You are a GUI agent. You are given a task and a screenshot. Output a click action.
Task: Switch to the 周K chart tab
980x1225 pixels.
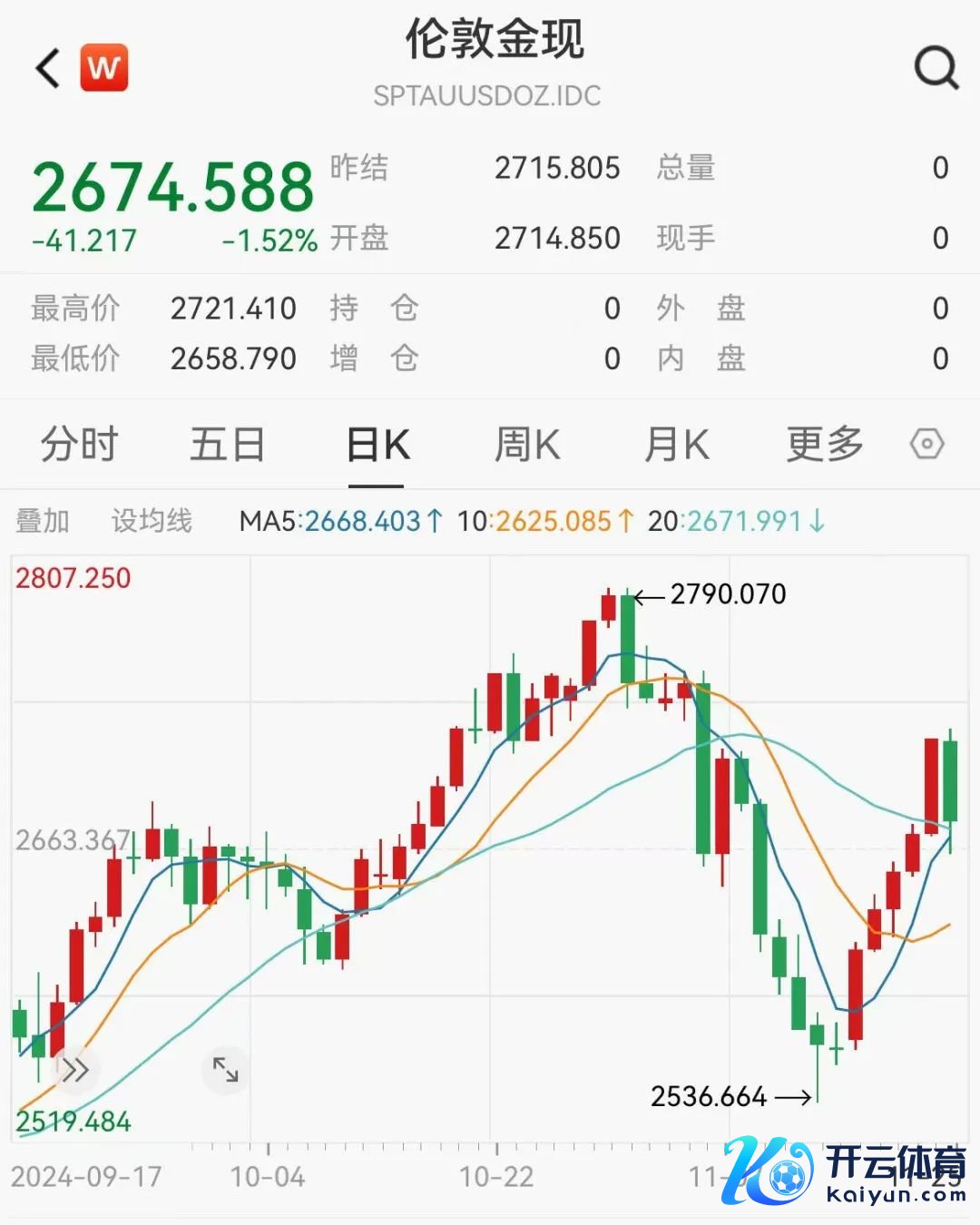point(527,445)
